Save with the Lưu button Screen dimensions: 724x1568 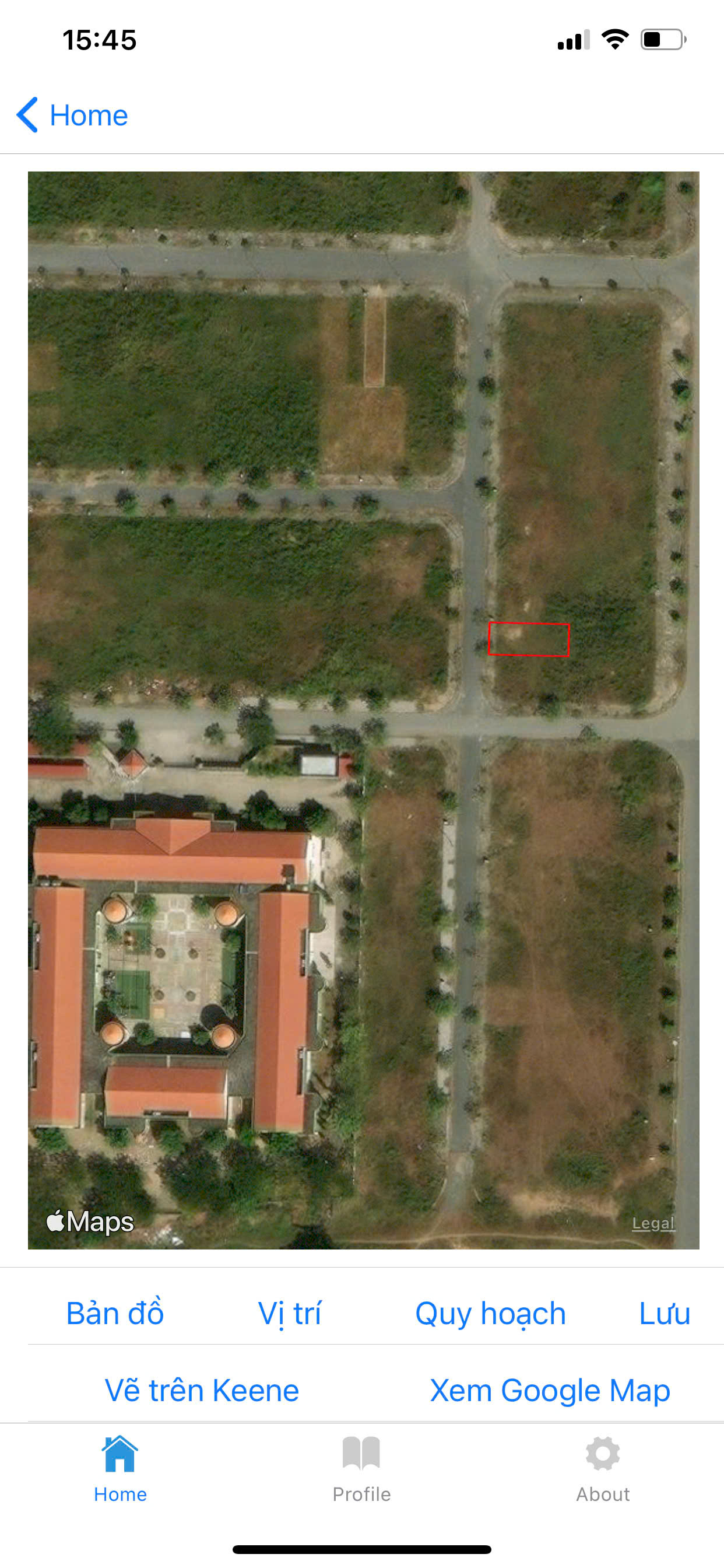coord(664,1313)
